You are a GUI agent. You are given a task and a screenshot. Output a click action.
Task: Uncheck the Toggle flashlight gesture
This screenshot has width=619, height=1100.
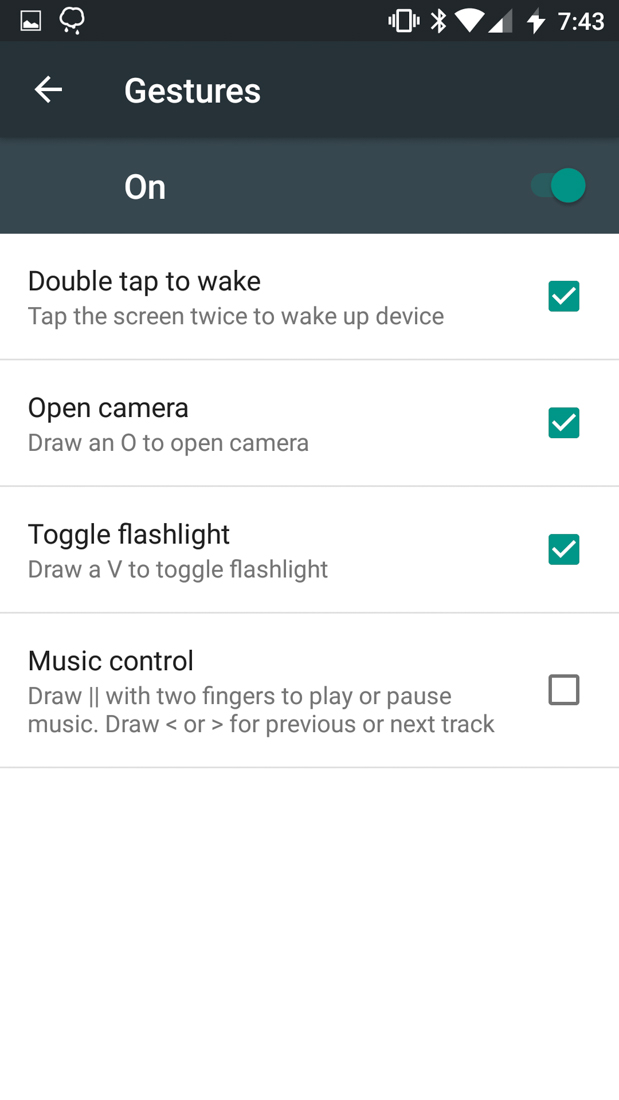point(563,549)
